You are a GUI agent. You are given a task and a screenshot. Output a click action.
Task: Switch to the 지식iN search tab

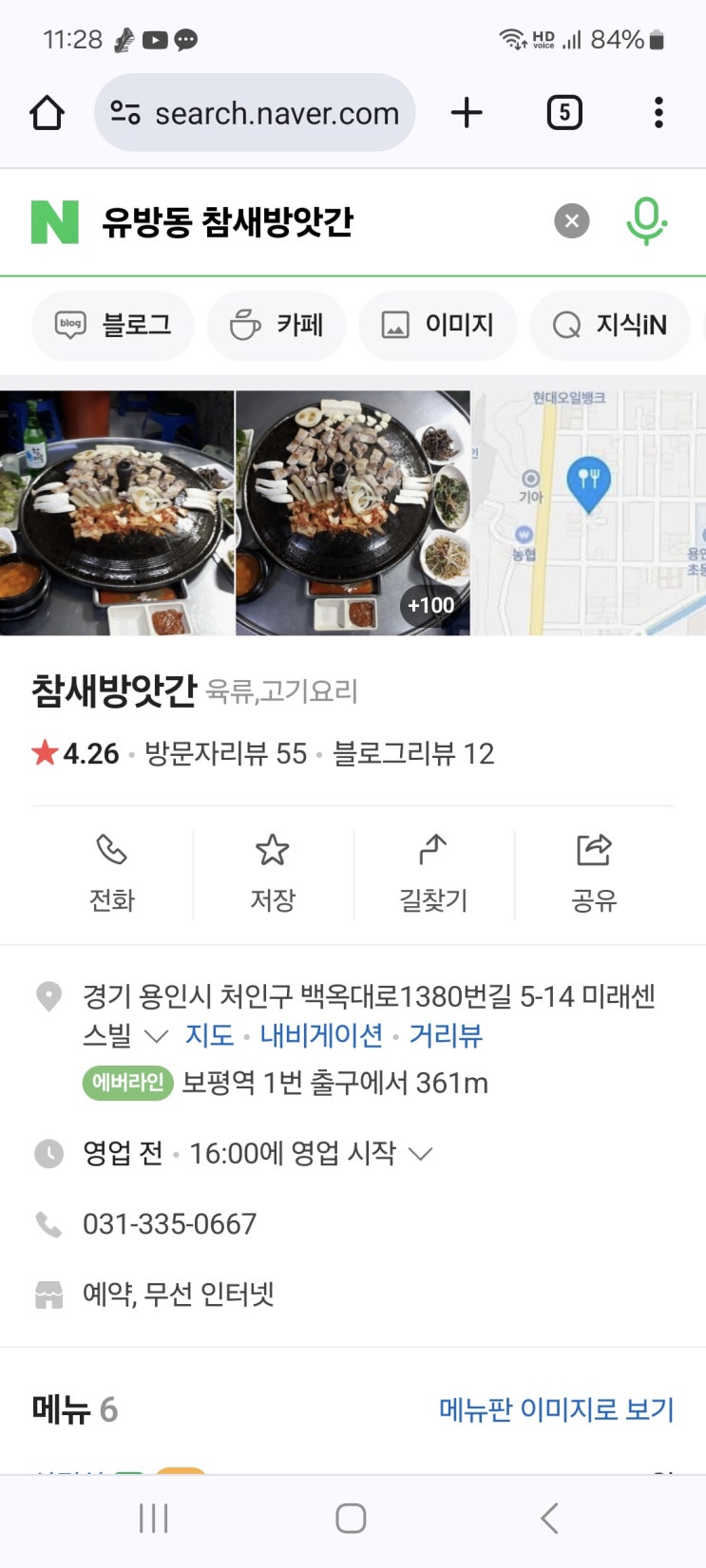tap(610, 325)
